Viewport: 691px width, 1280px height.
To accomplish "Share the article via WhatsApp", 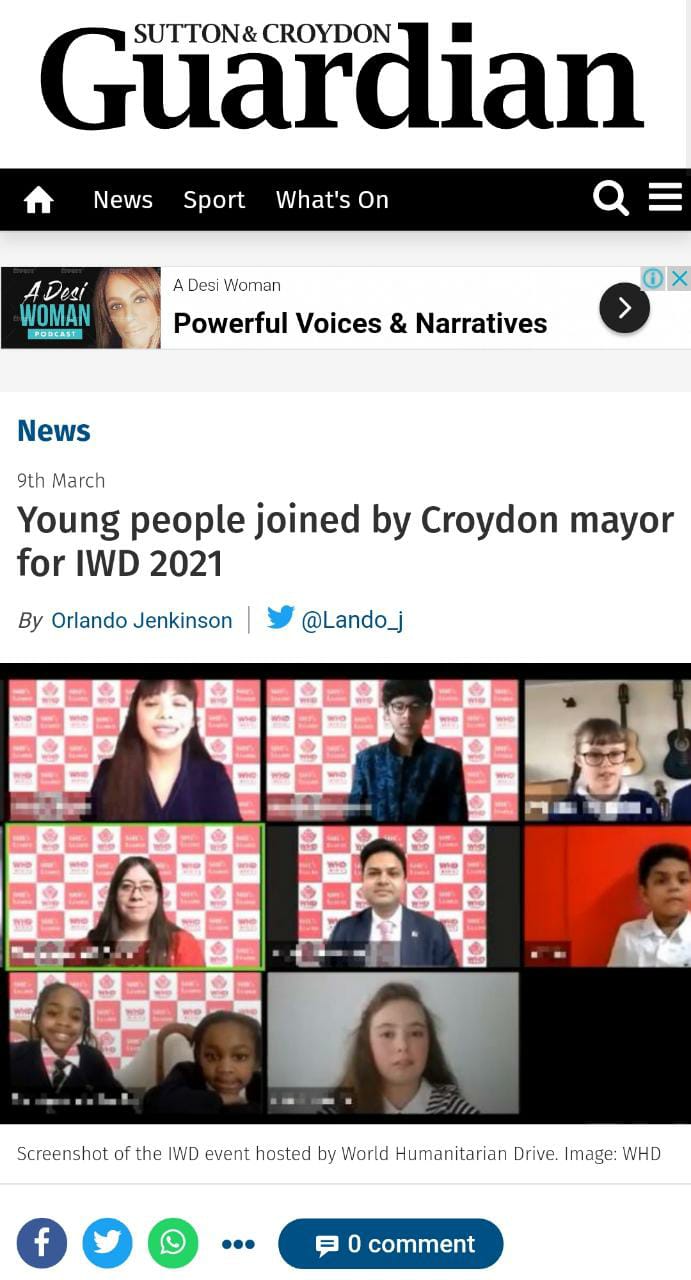I will pos(173,1243).
